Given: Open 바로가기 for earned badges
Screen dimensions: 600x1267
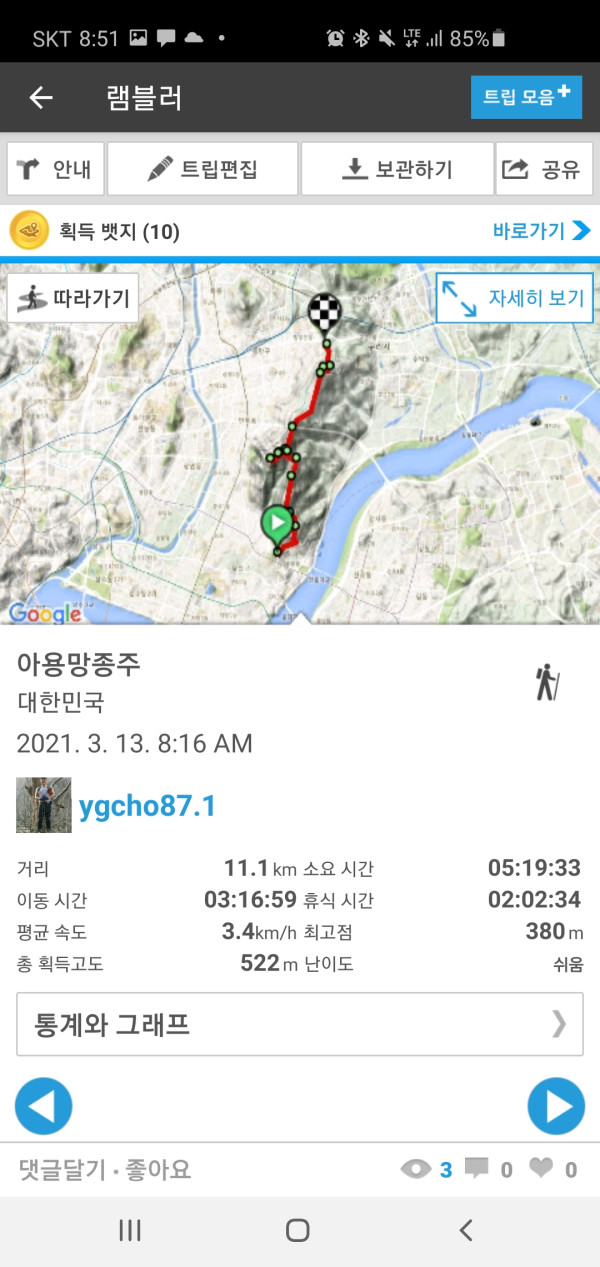Looking at the screenshot, I should [541, 232].
